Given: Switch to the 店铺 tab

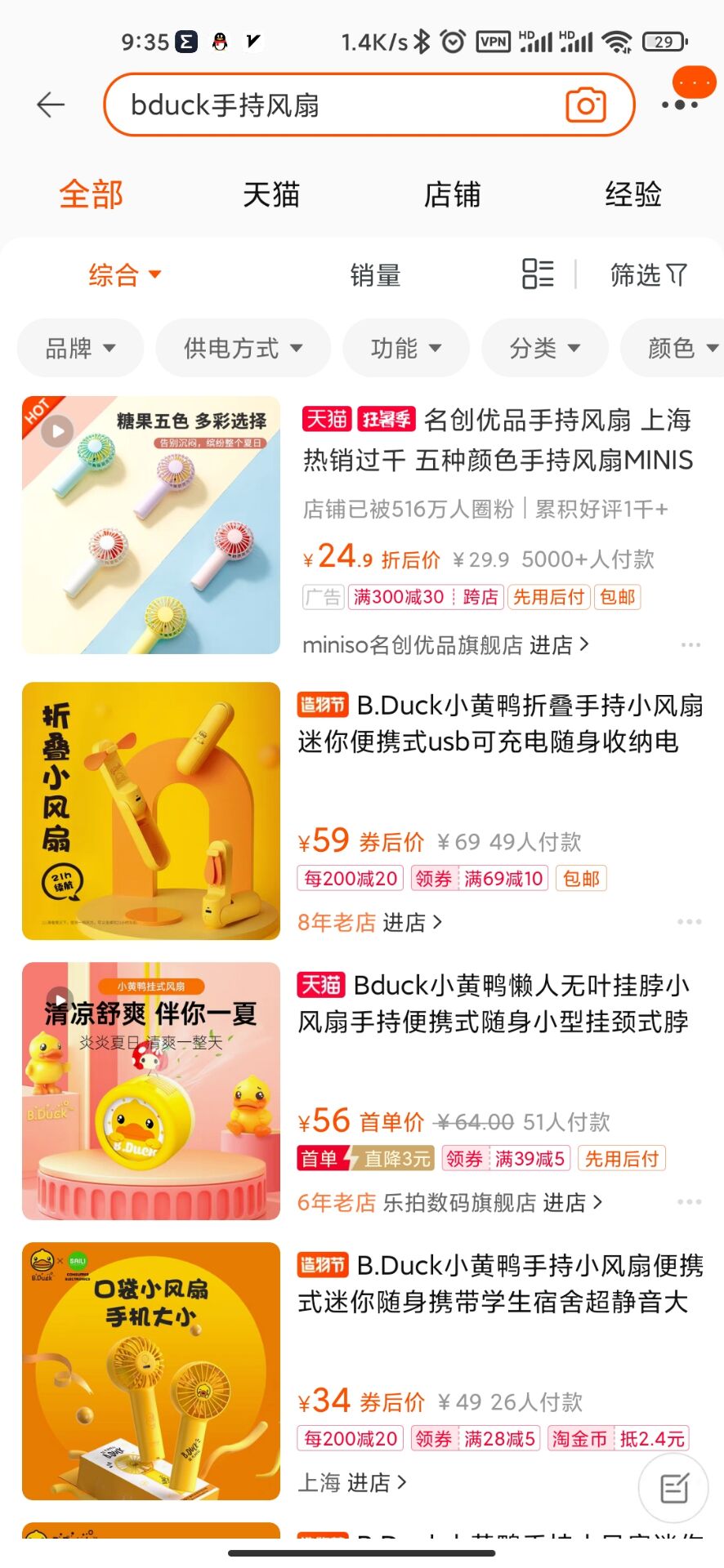Looking at the screenshot, I should pos(452,194).
